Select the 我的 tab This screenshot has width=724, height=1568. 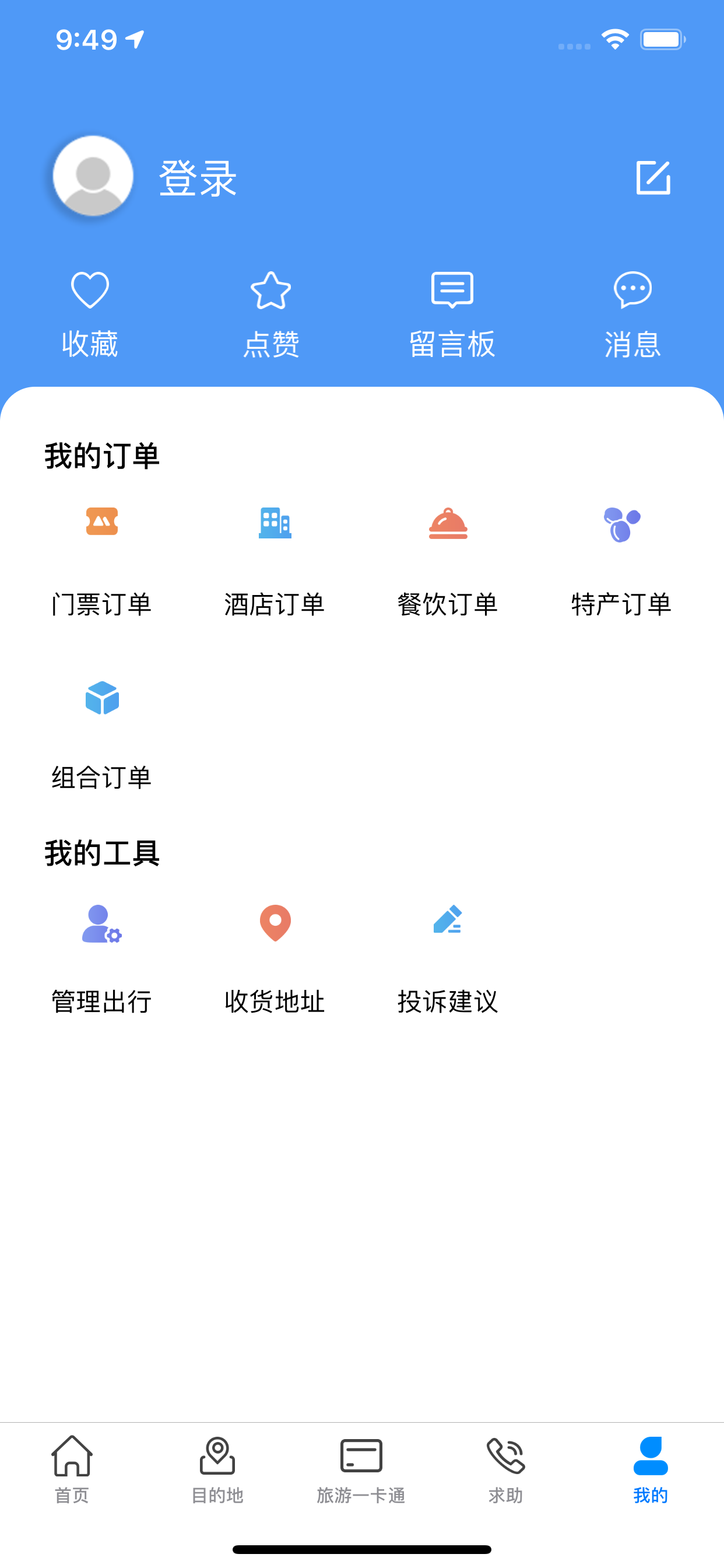click(x=651, y=1469)
